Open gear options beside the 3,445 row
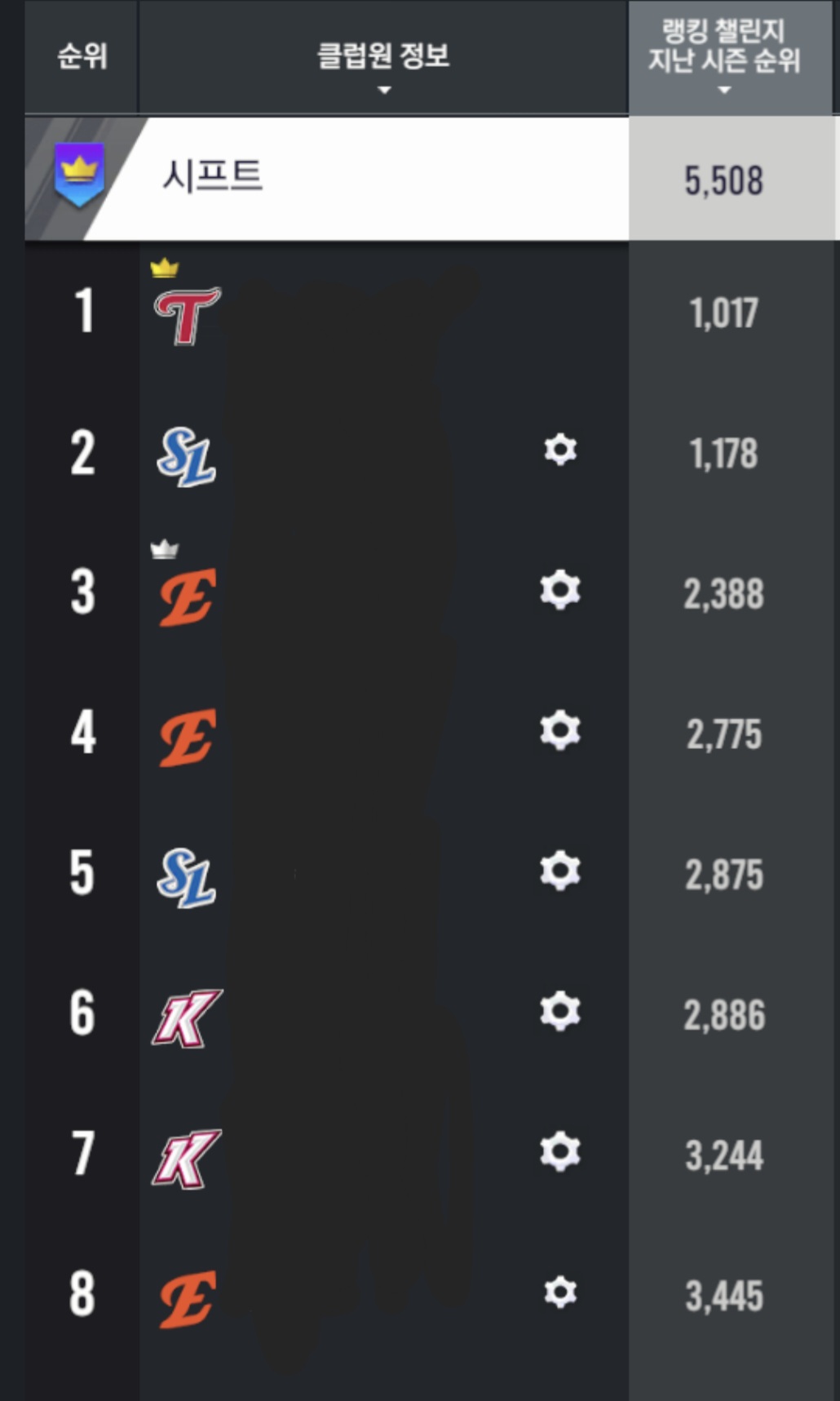 pyautogui.click(x=560, y=1292)
